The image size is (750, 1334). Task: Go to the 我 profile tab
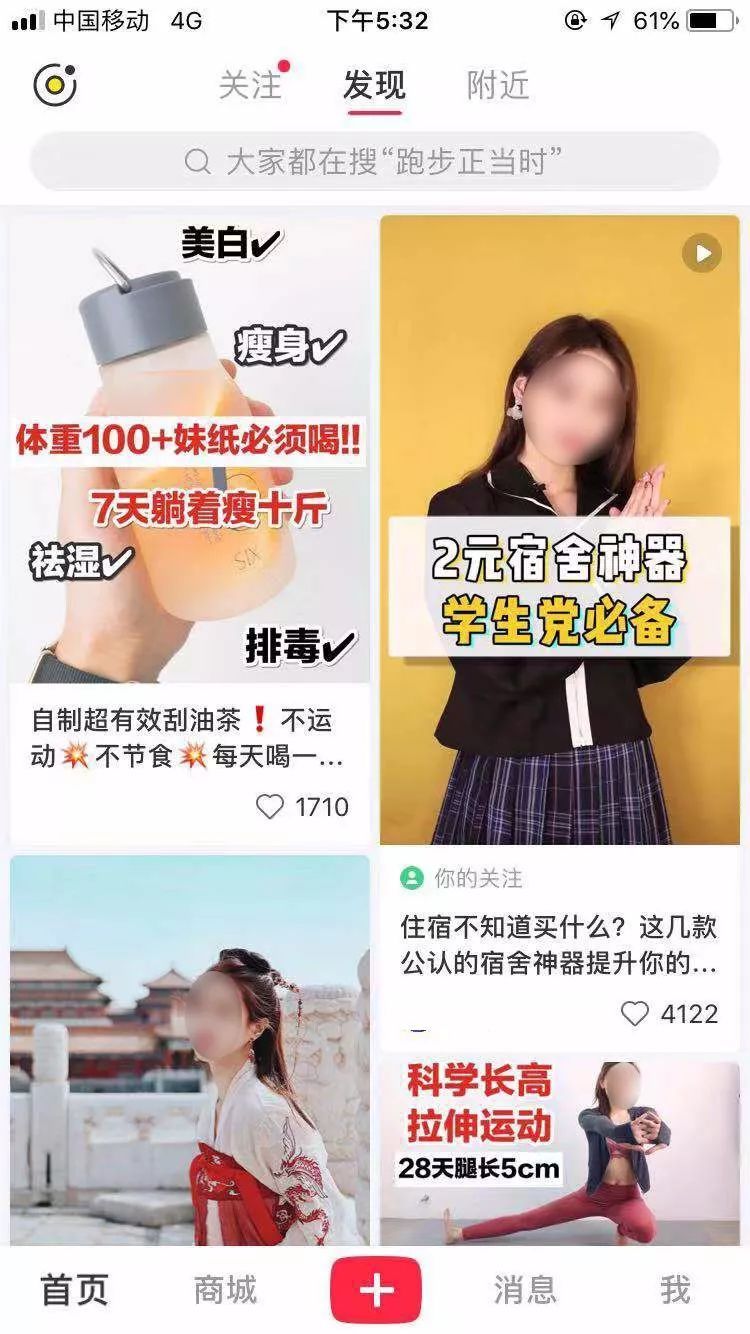point(675,1290)
